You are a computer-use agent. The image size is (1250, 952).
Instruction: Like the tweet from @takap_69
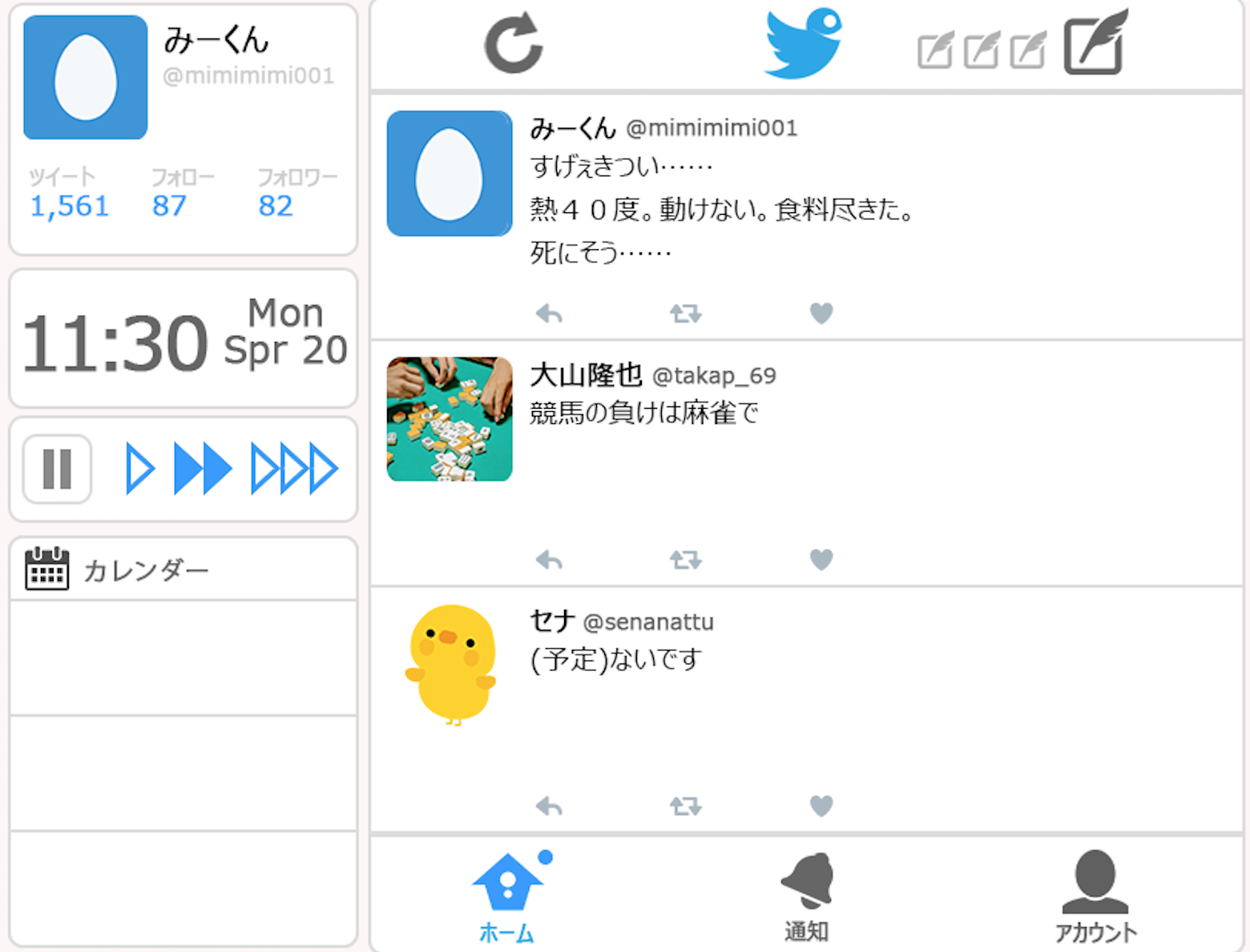pos(821,559)
